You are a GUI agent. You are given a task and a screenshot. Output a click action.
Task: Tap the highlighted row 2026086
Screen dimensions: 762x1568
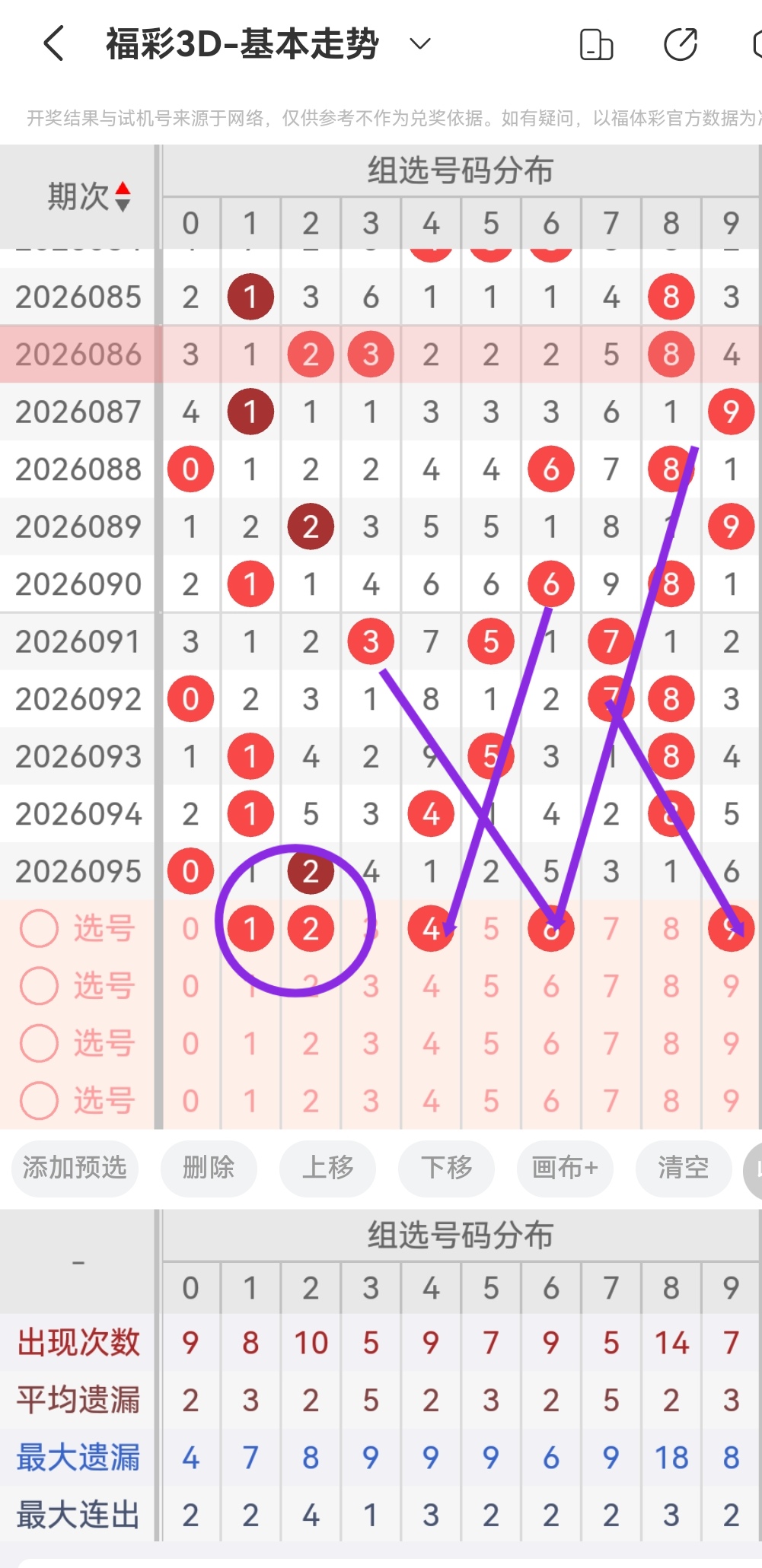click(x=77, y=355)
